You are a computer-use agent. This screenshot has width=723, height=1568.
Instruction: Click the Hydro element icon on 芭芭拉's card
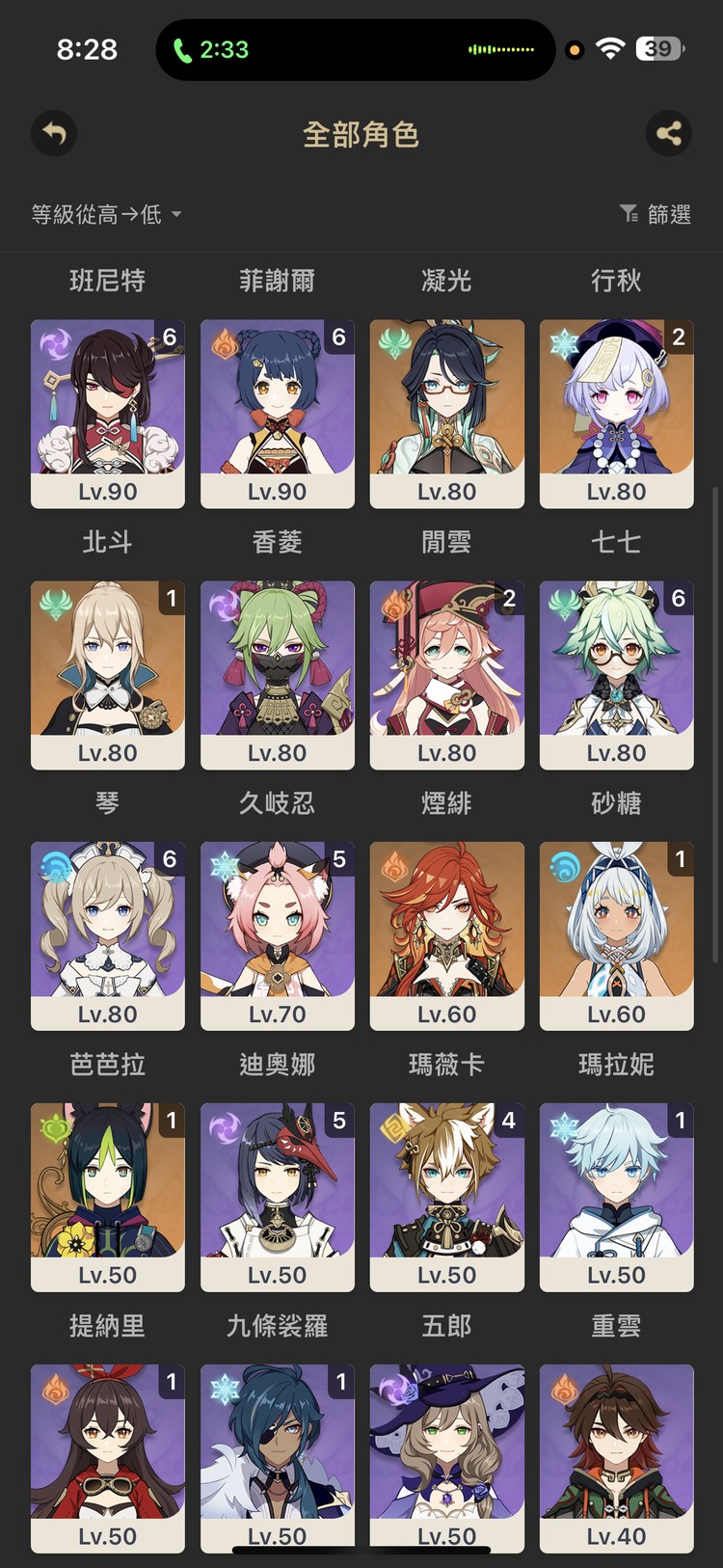pyautogui.click(x=55, y=865)
